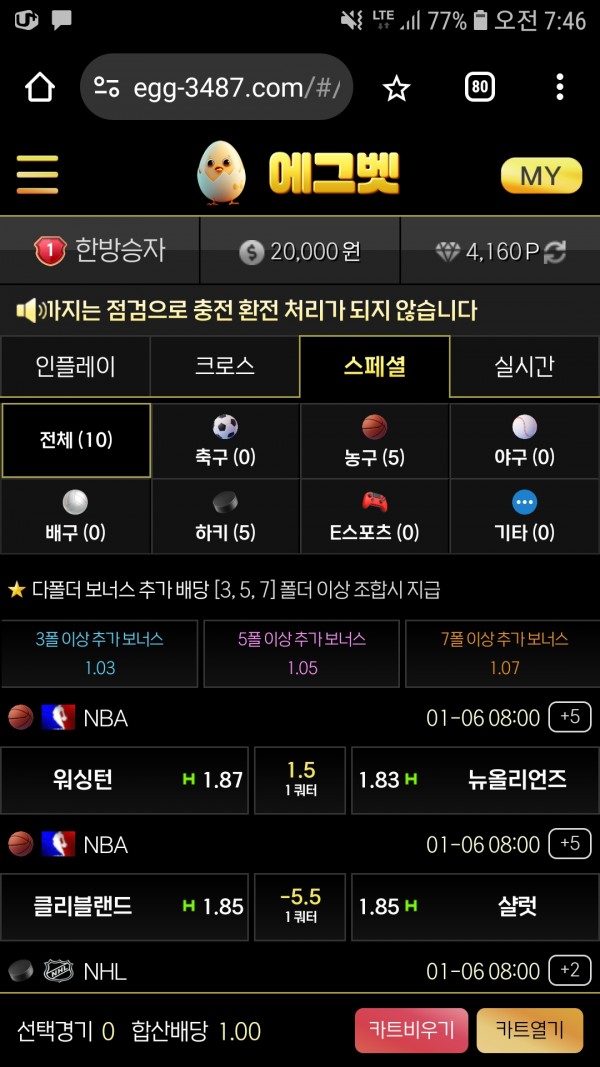Expand +5 markets for 워싱턴 game
The image size is (600, 1067).
[569, 717]
